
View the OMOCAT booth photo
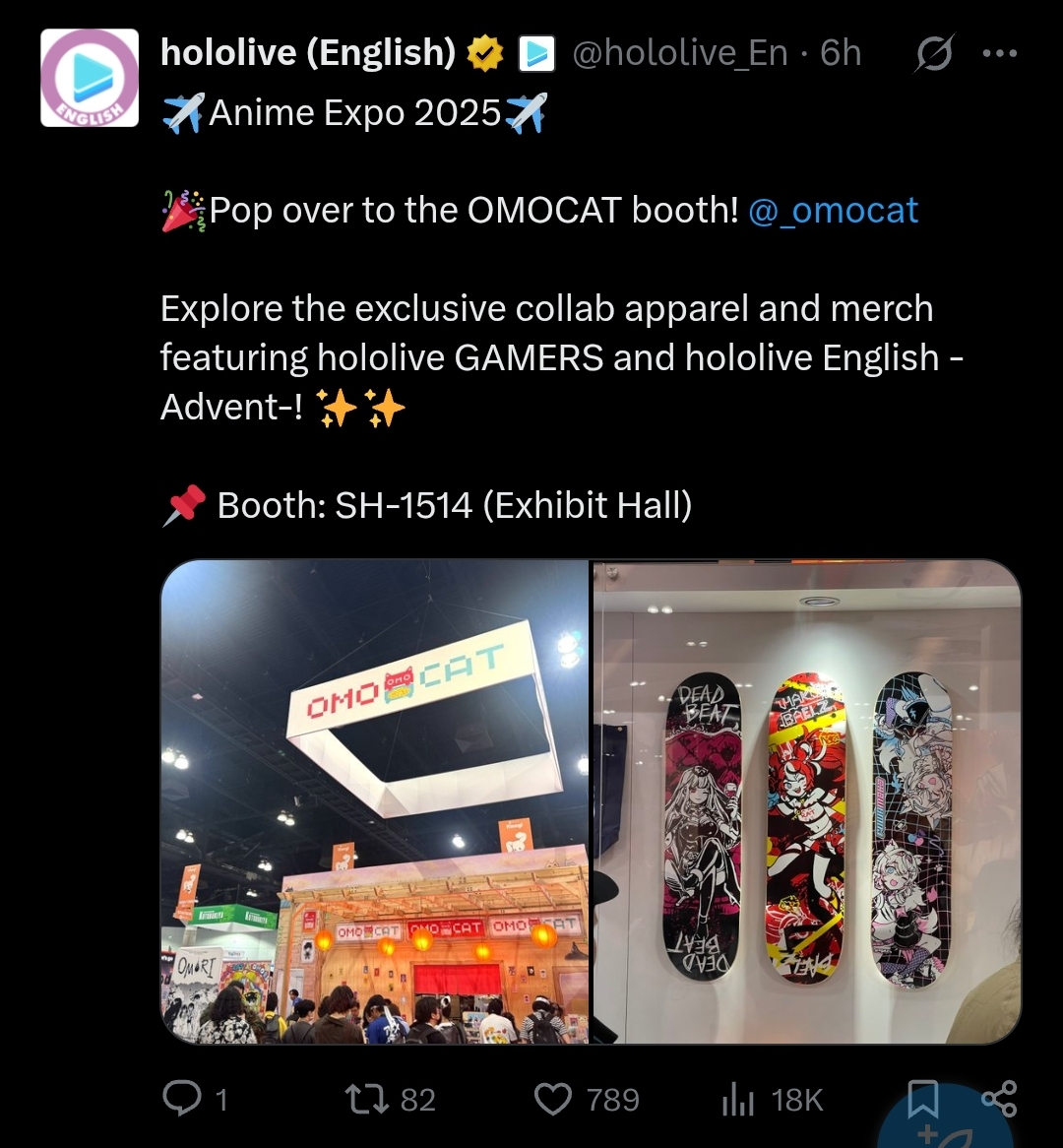(x=375, y=801)
